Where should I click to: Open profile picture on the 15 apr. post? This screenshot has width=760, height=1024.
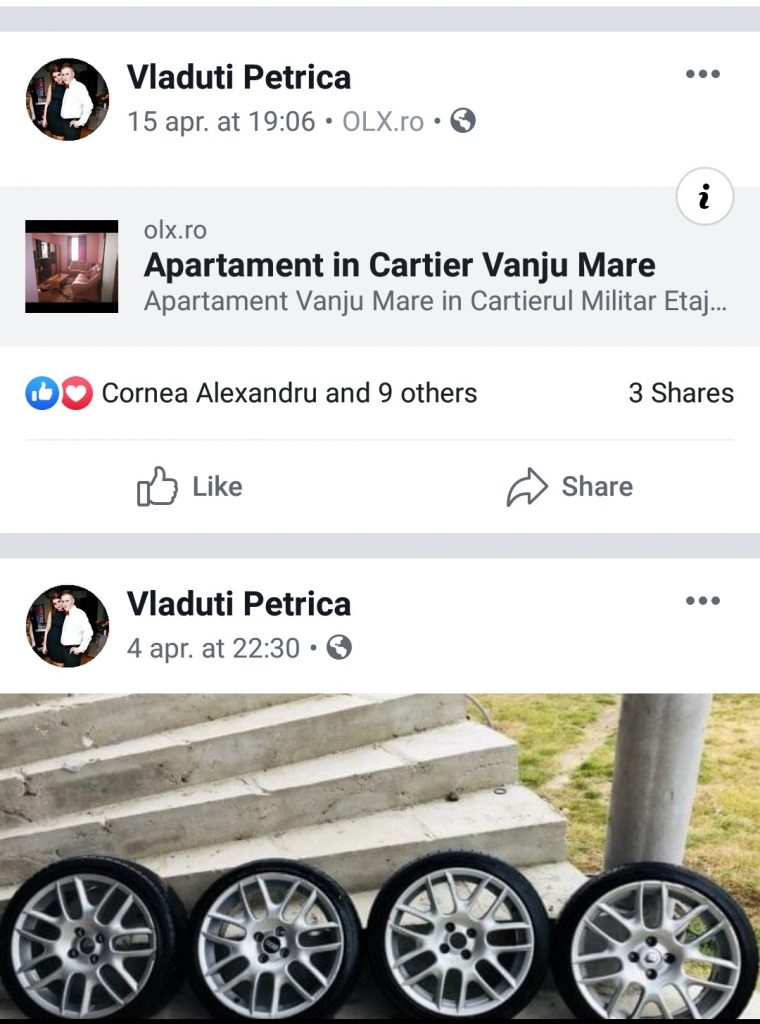coord(67,99)
